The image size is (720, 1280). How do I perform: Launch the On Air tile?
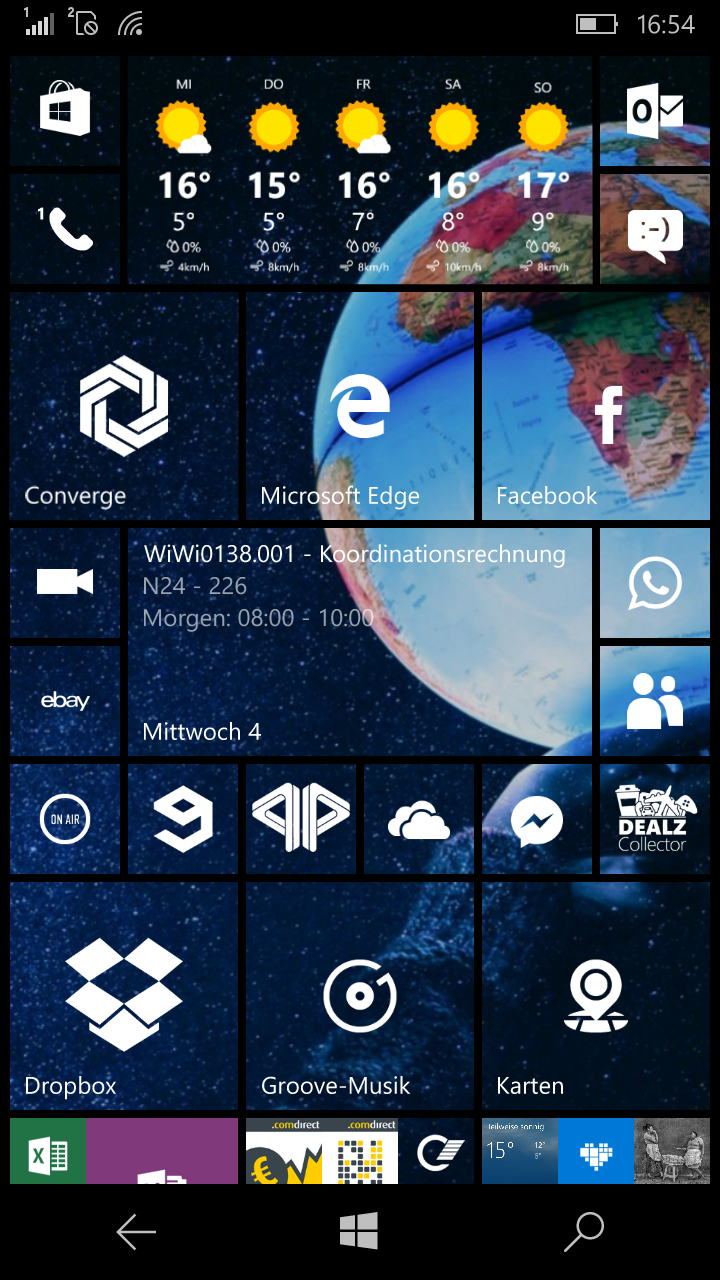(65, 819)
